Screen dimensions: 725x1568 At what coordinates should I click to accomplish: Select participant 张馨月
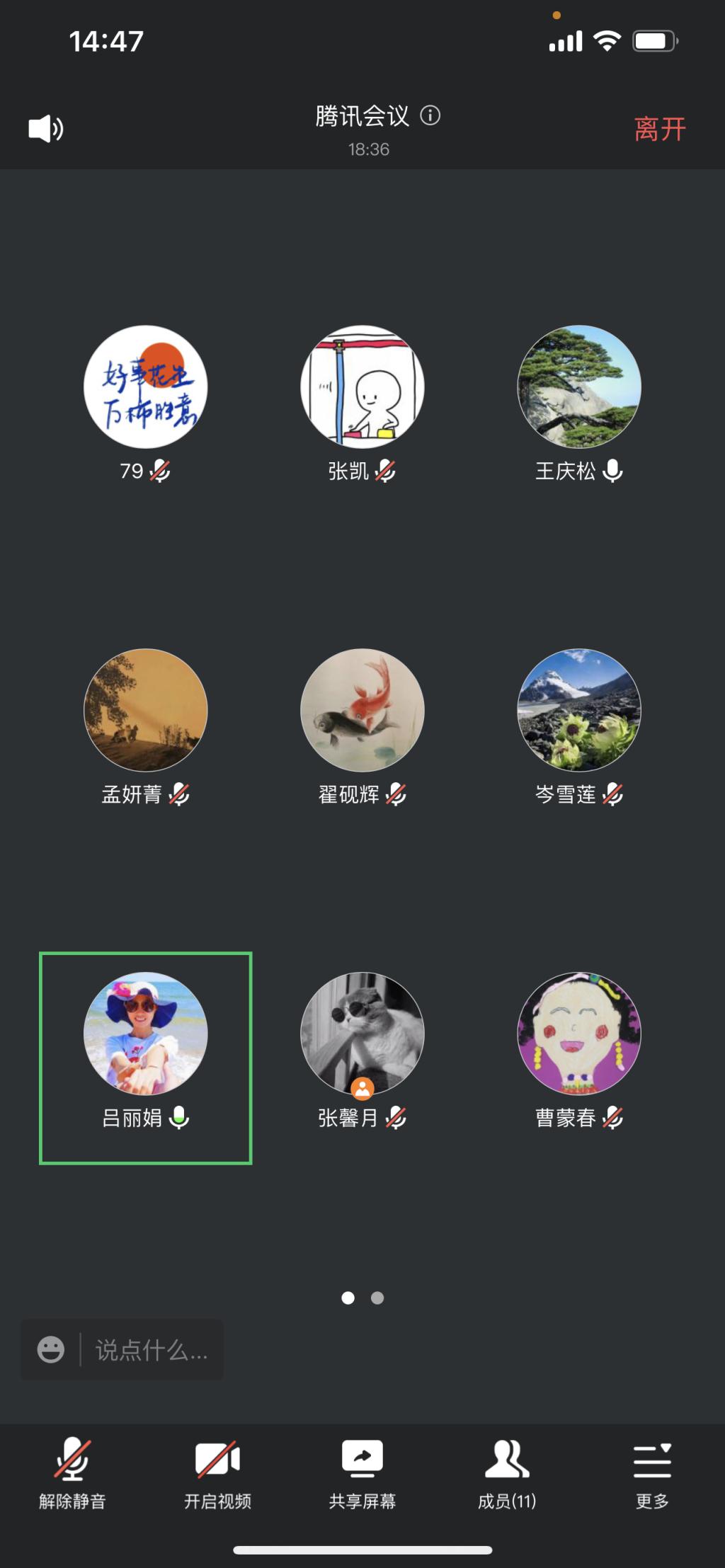tap(362, 1034)
